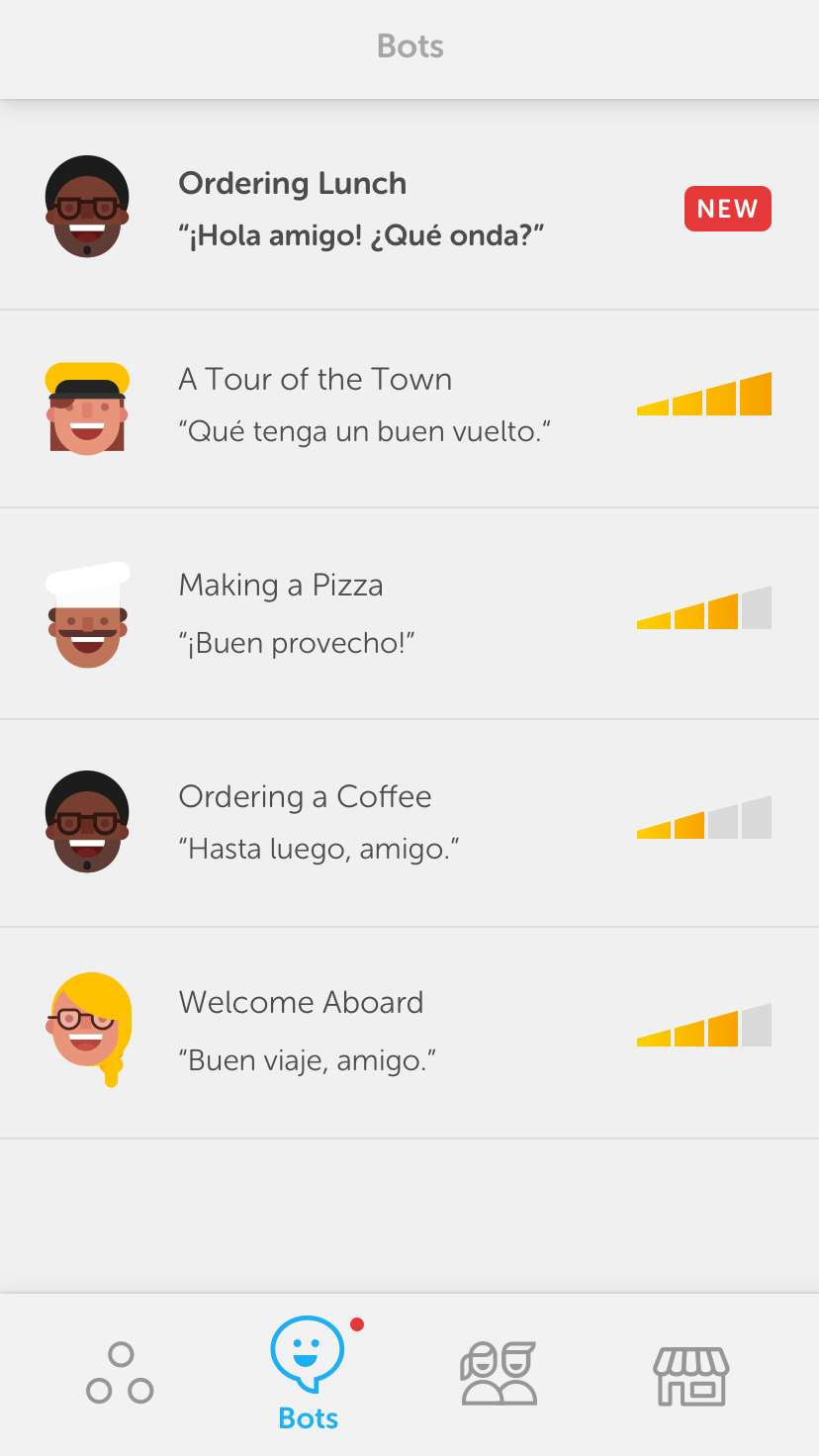Select the Bots label under the speech bubble
This screenshot has width=819, height=1456.
[307, 1417]
